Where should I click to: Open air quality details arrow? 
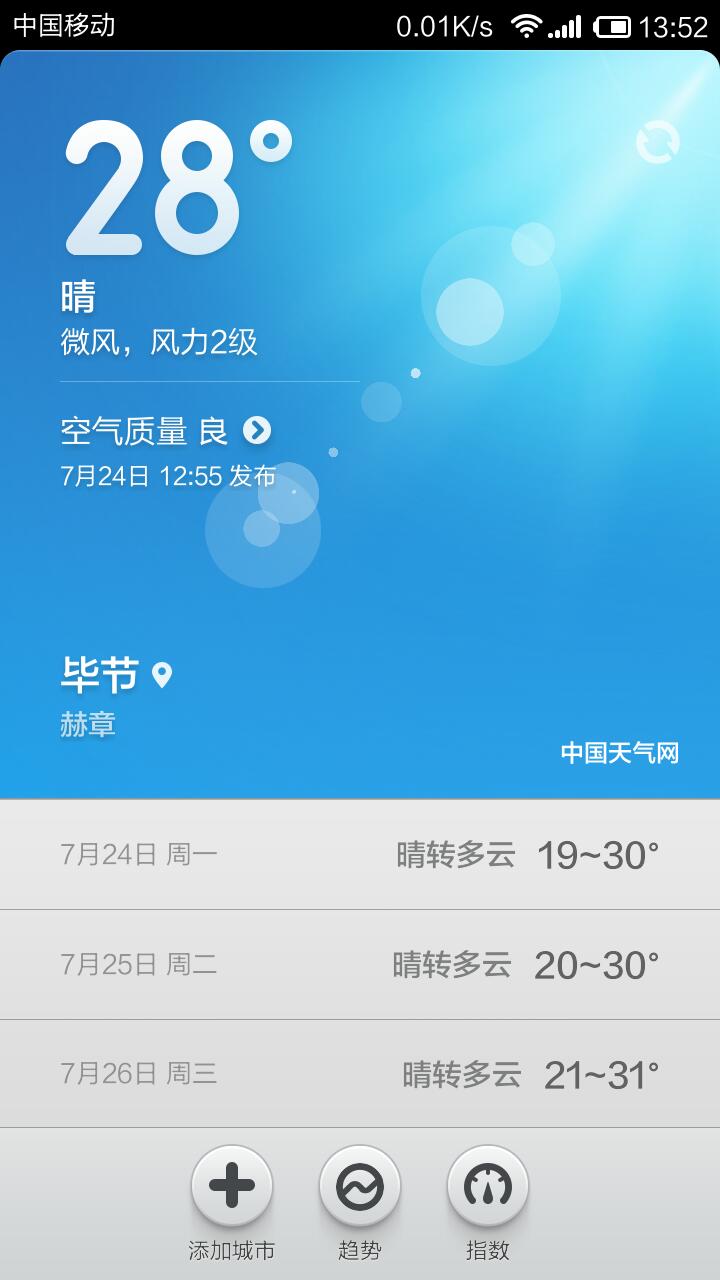click(257, 431)
